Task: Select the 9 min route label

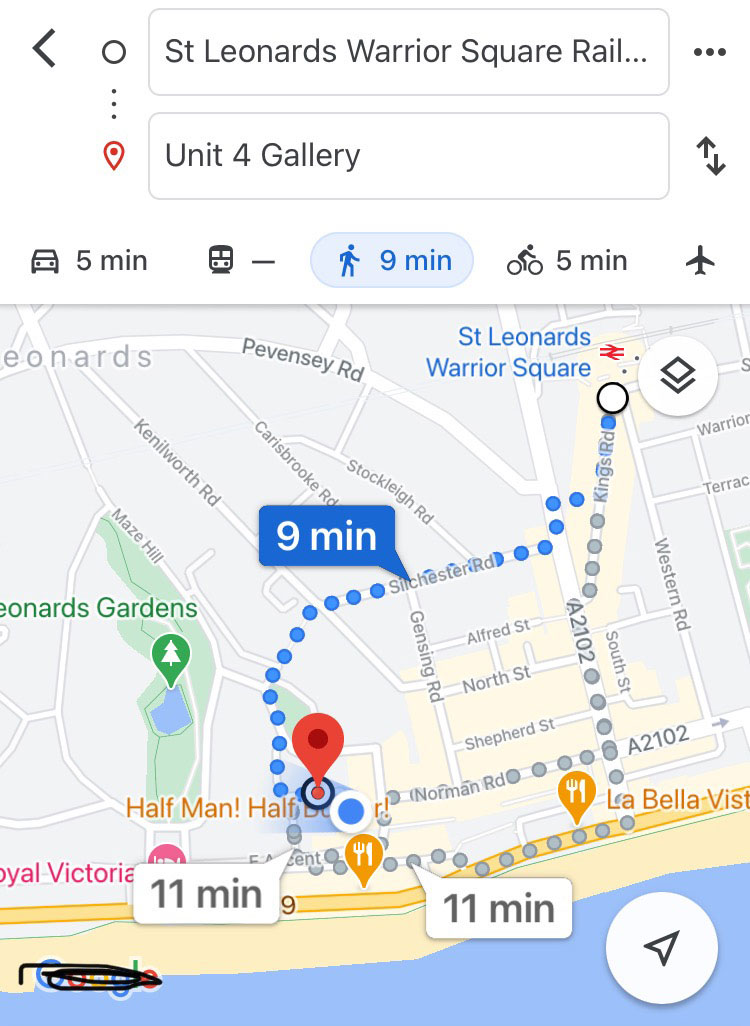Action: [327, 536]
